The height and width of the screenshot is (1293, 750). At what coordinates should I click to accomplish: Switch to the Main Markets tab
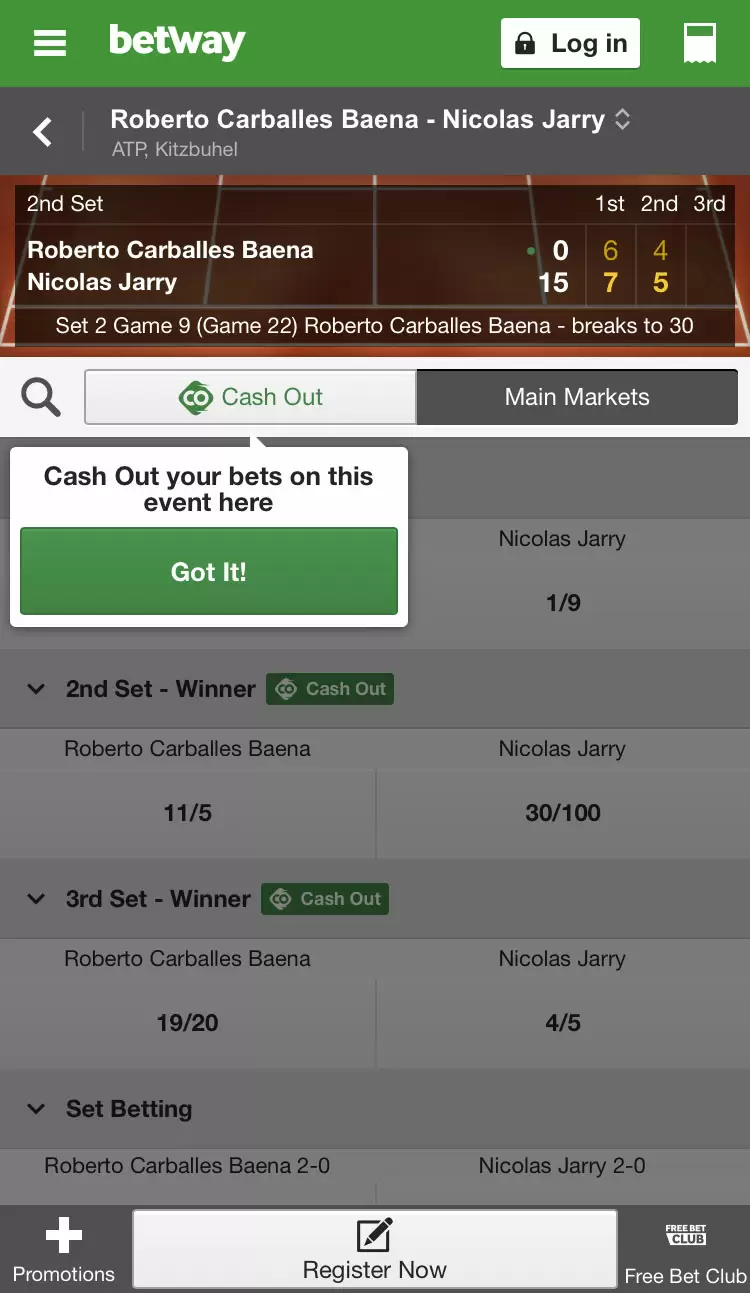[576, 397]
